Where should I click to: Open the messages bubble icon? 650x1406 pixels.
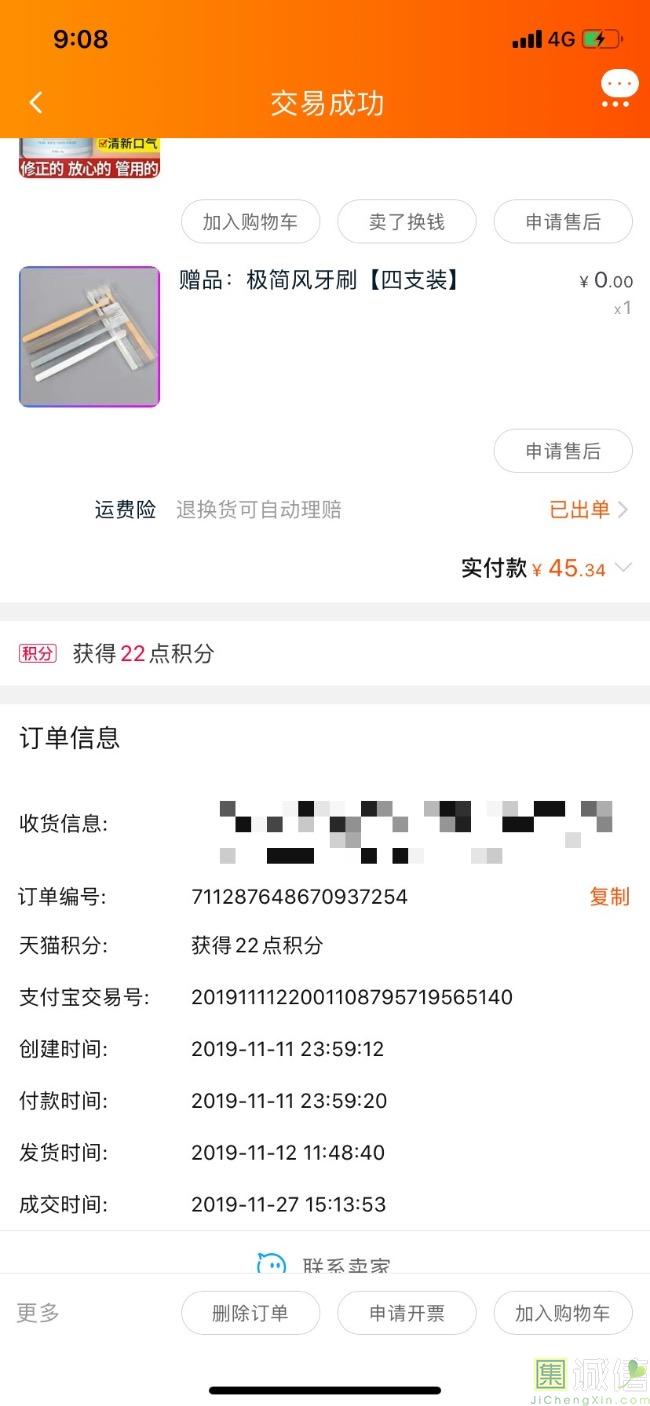coord(619,87)
